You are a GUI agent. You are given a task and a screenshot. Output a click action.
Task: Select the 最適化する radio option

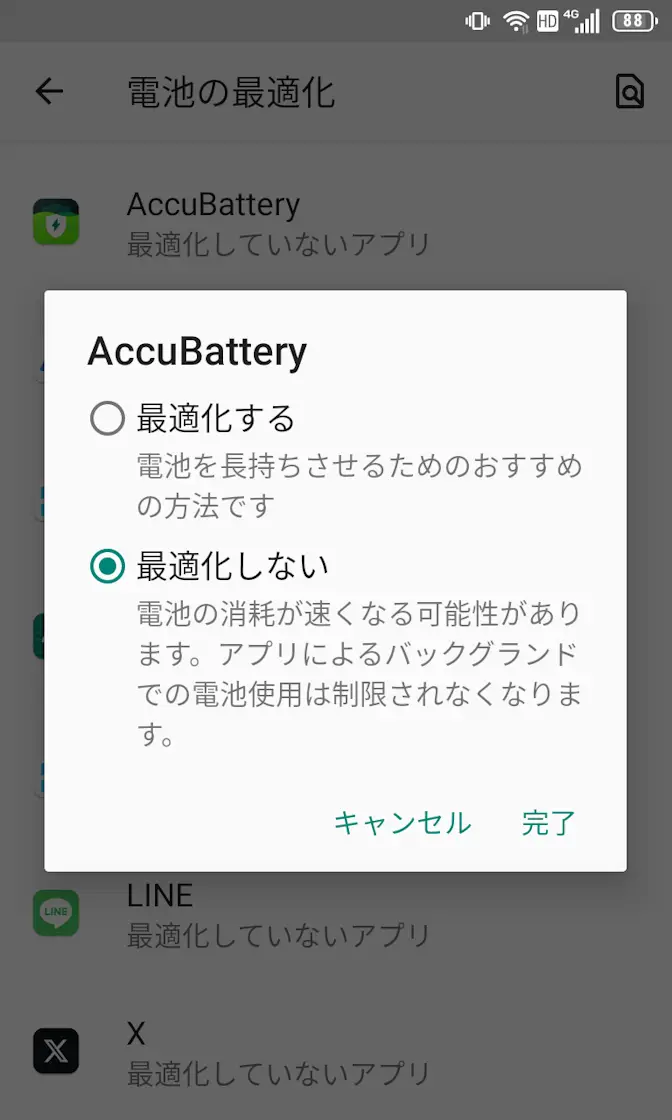click(x=108, y=418)
